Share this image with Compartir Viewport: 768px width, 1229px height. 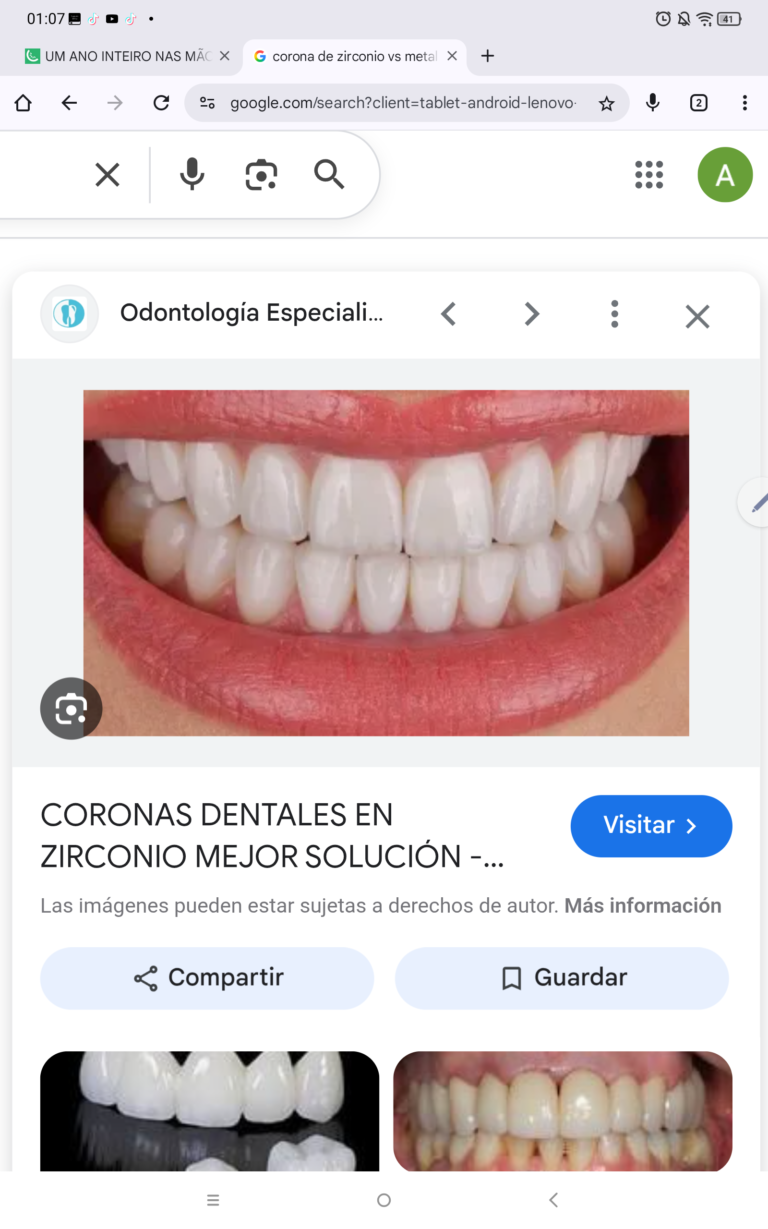click(x=207, y=978)
